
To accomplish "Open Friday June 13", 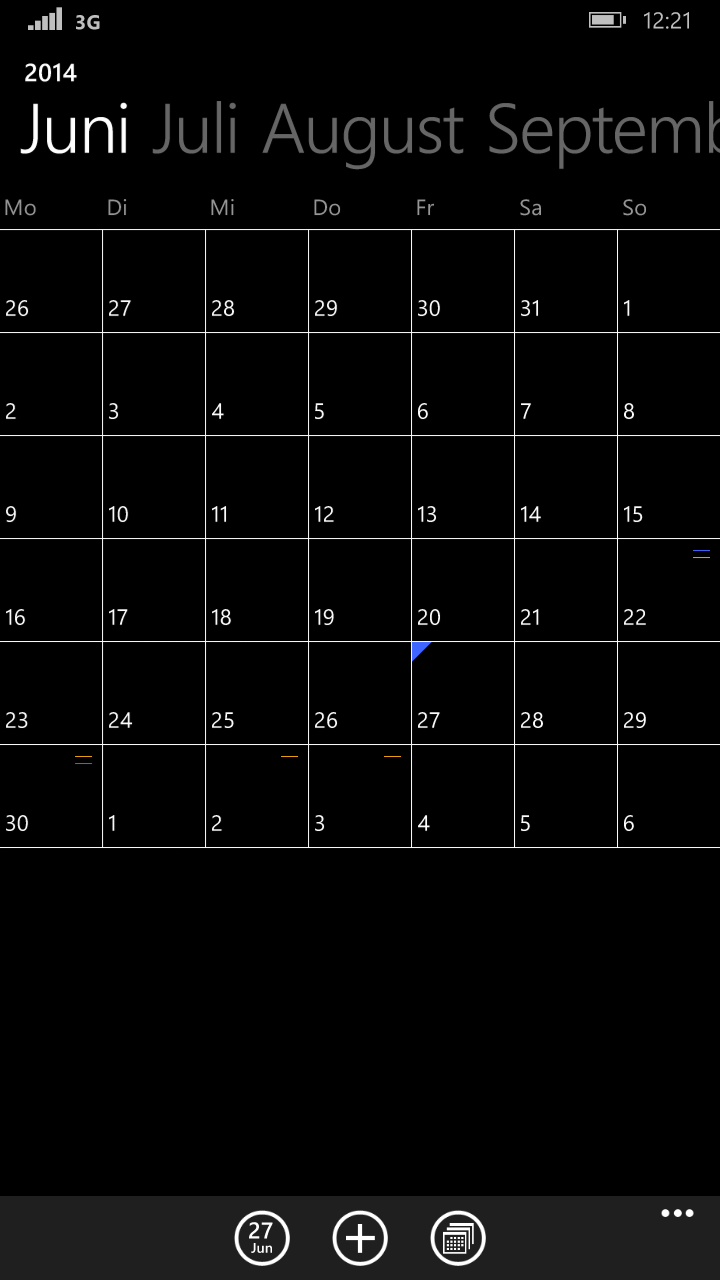I will [463, 487].
